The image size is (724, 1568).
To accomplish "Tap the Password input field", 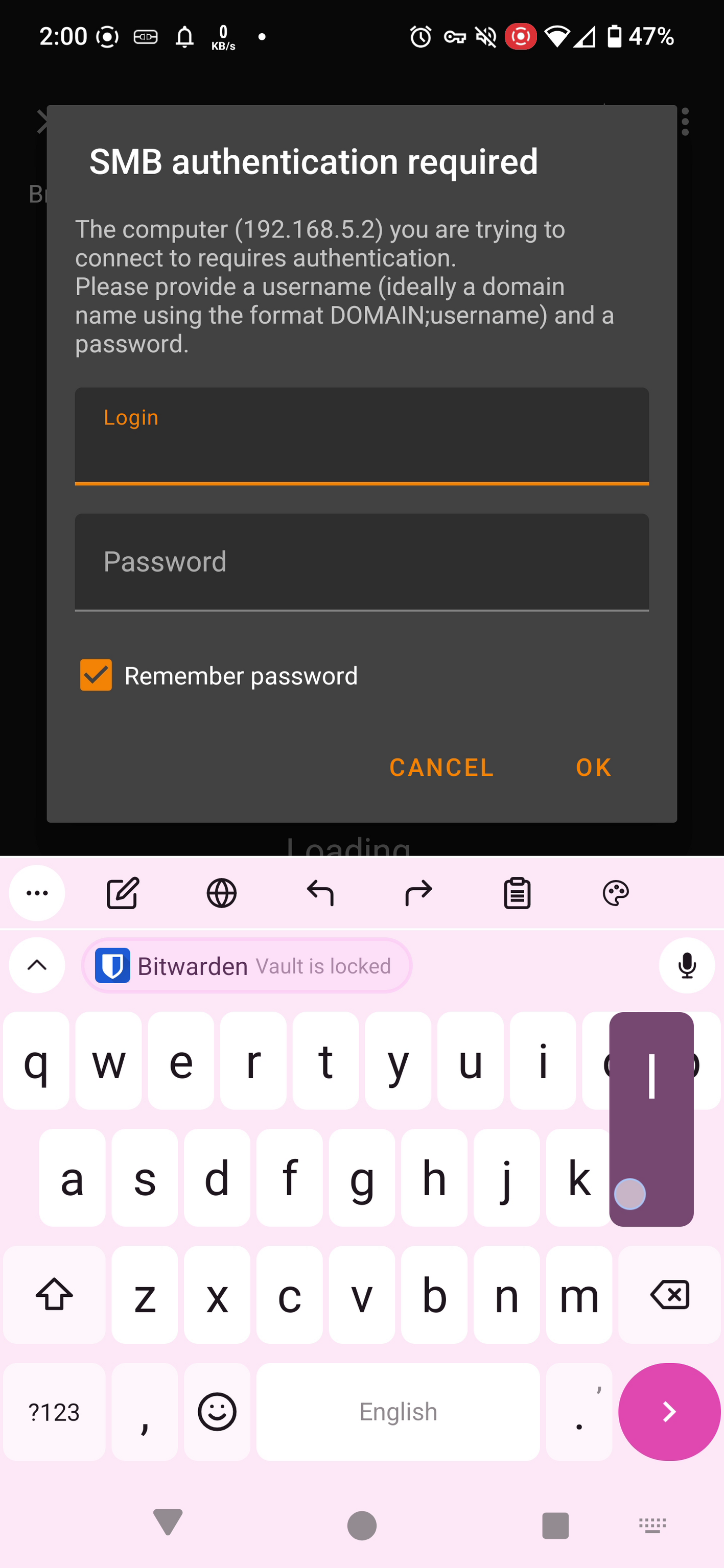I will [362, 561].
